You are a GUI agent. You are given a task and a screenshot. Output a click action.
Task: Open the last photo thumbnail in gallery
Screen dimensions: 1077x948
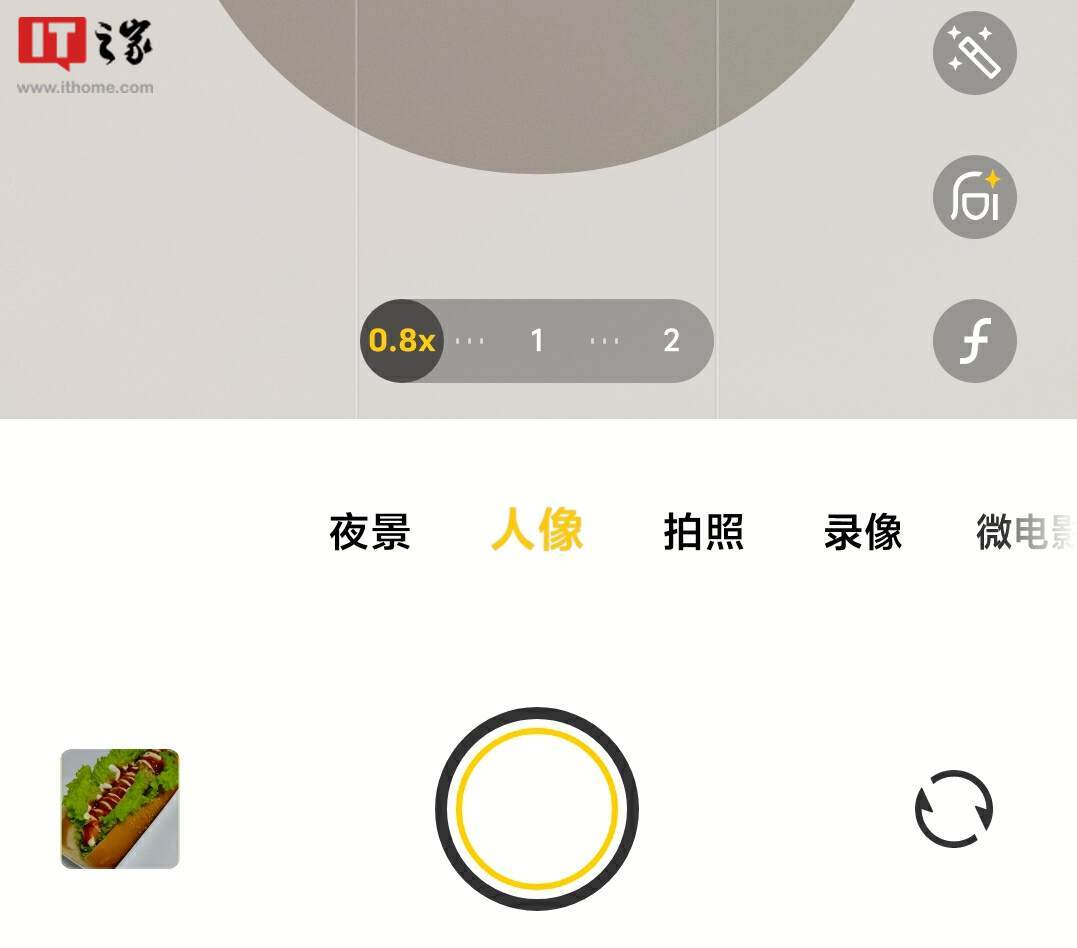(x=120, y=808)
